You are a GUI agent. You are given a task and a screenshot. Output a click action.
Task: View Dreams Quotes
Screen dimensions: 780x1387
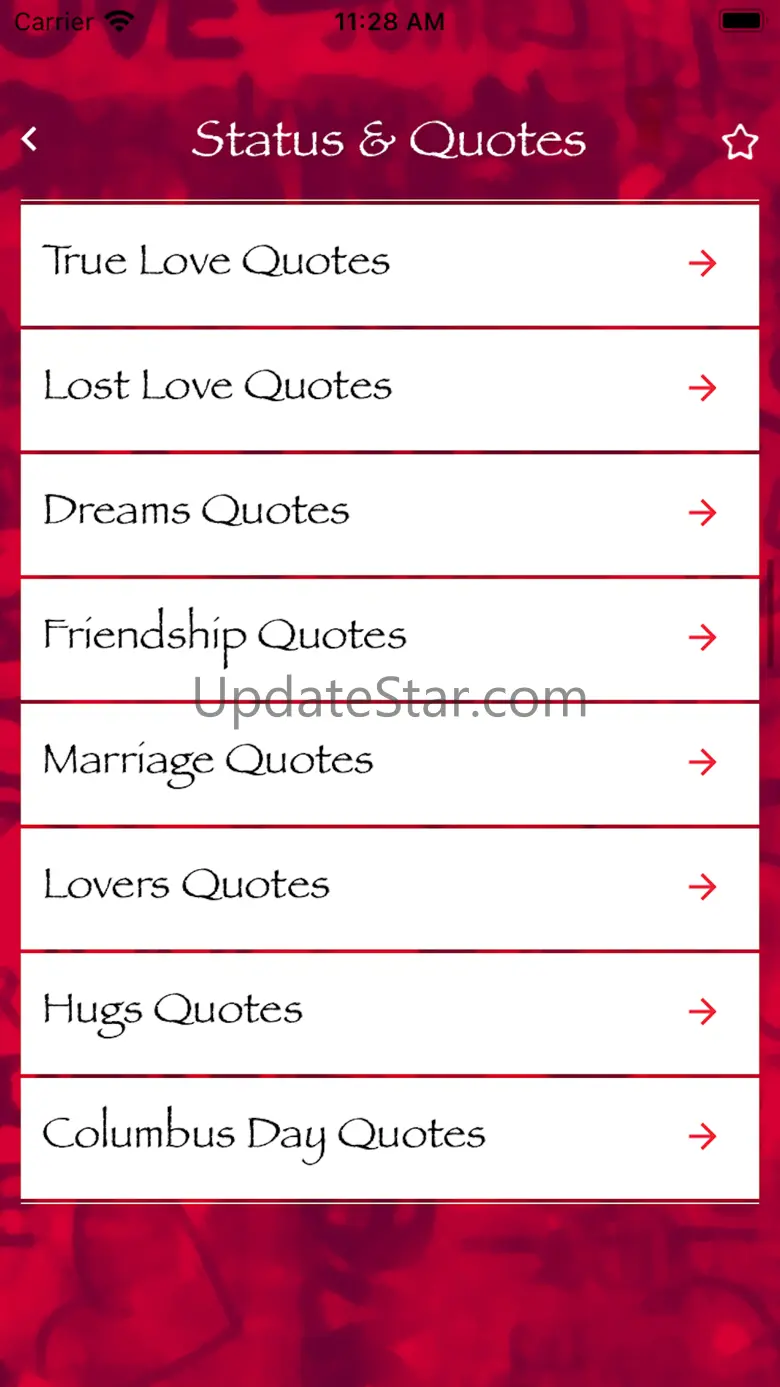390,514
